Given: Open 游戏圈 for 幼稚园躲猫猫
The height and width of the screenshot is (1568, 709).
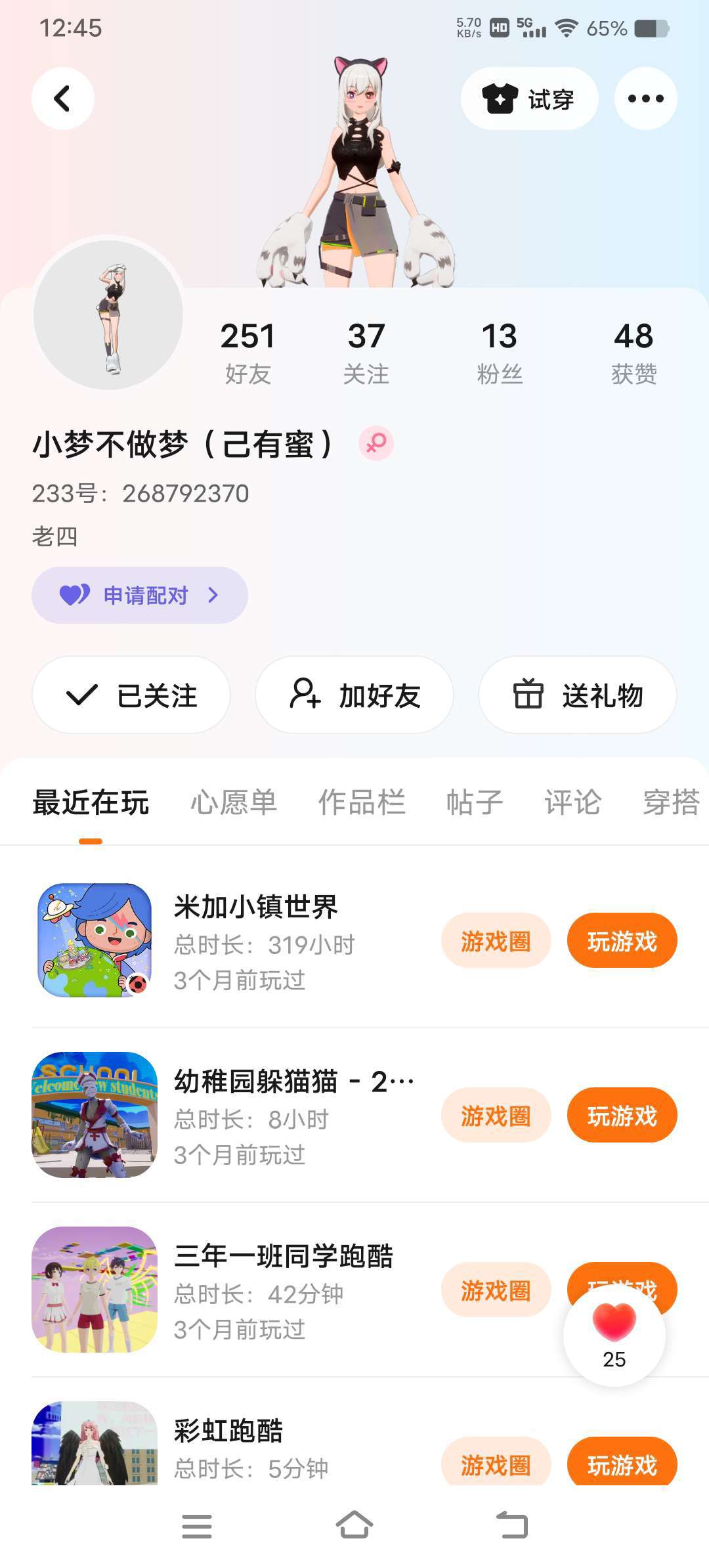Looking at the screenshot, I should (x=496, y=1116).
